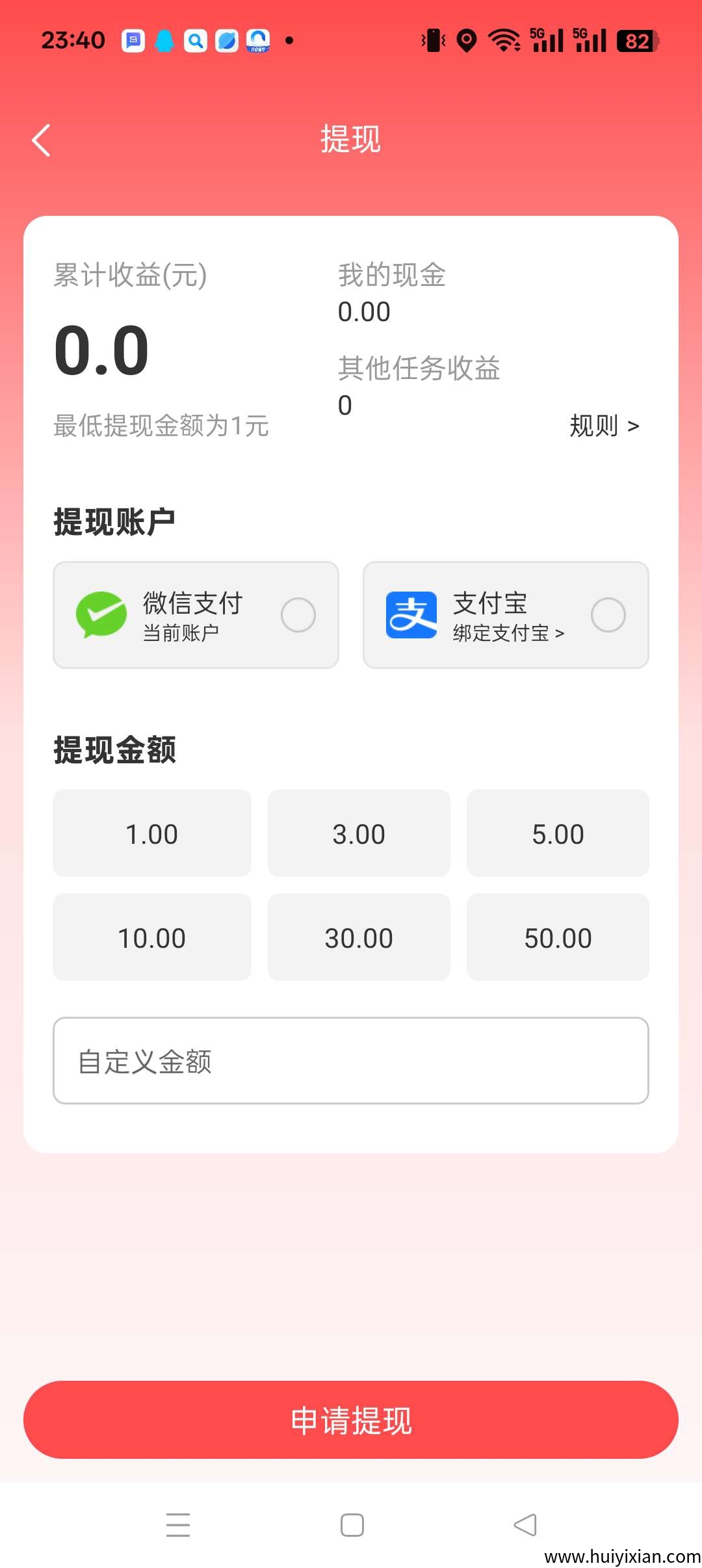The image size is (702, 1568).
Task: Open the 规则 withdrawal rules
Action: pyautogui.click(x=604, y=426)
